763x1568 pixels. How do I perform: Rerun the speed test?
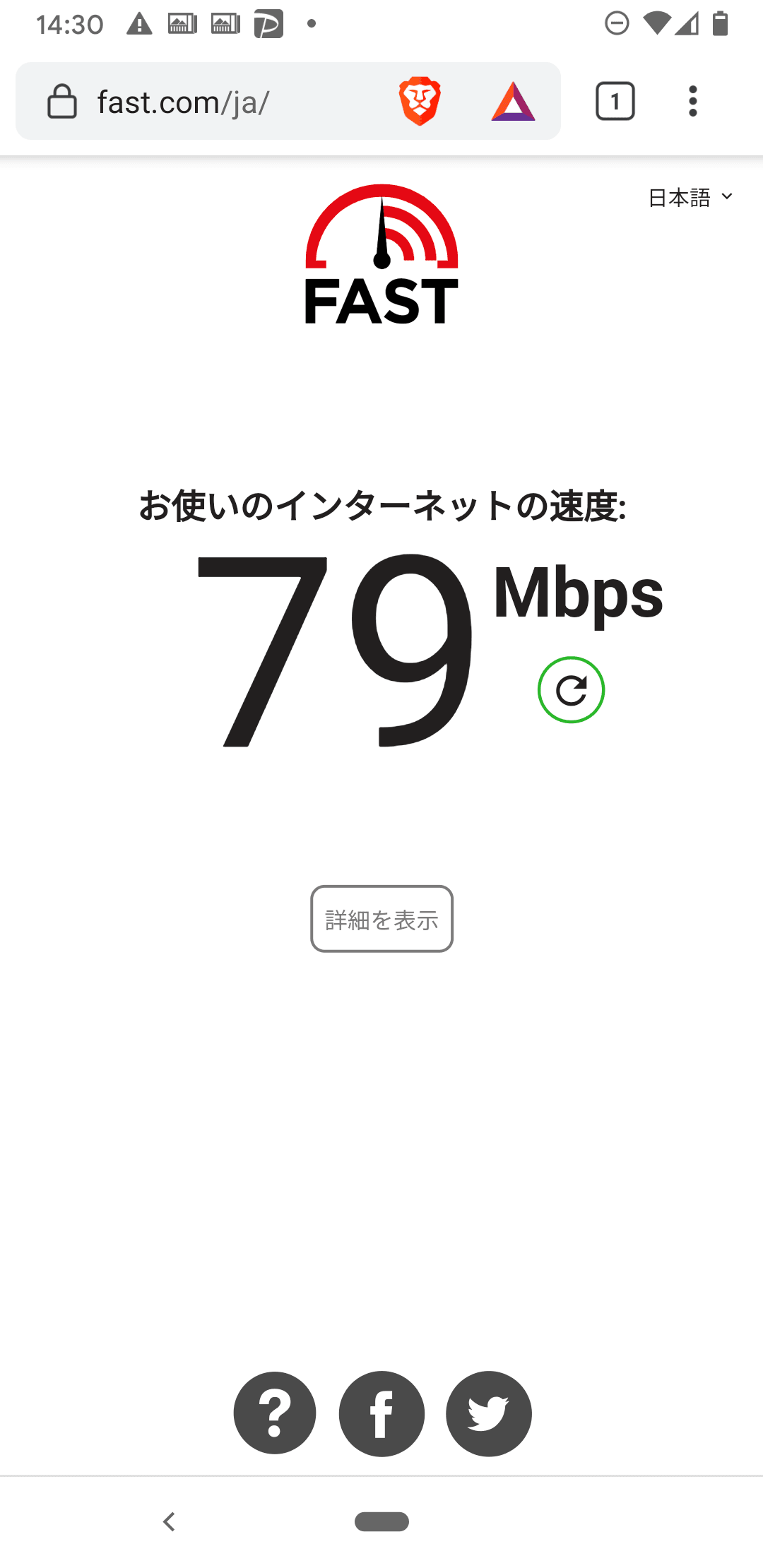pos(571,690)
